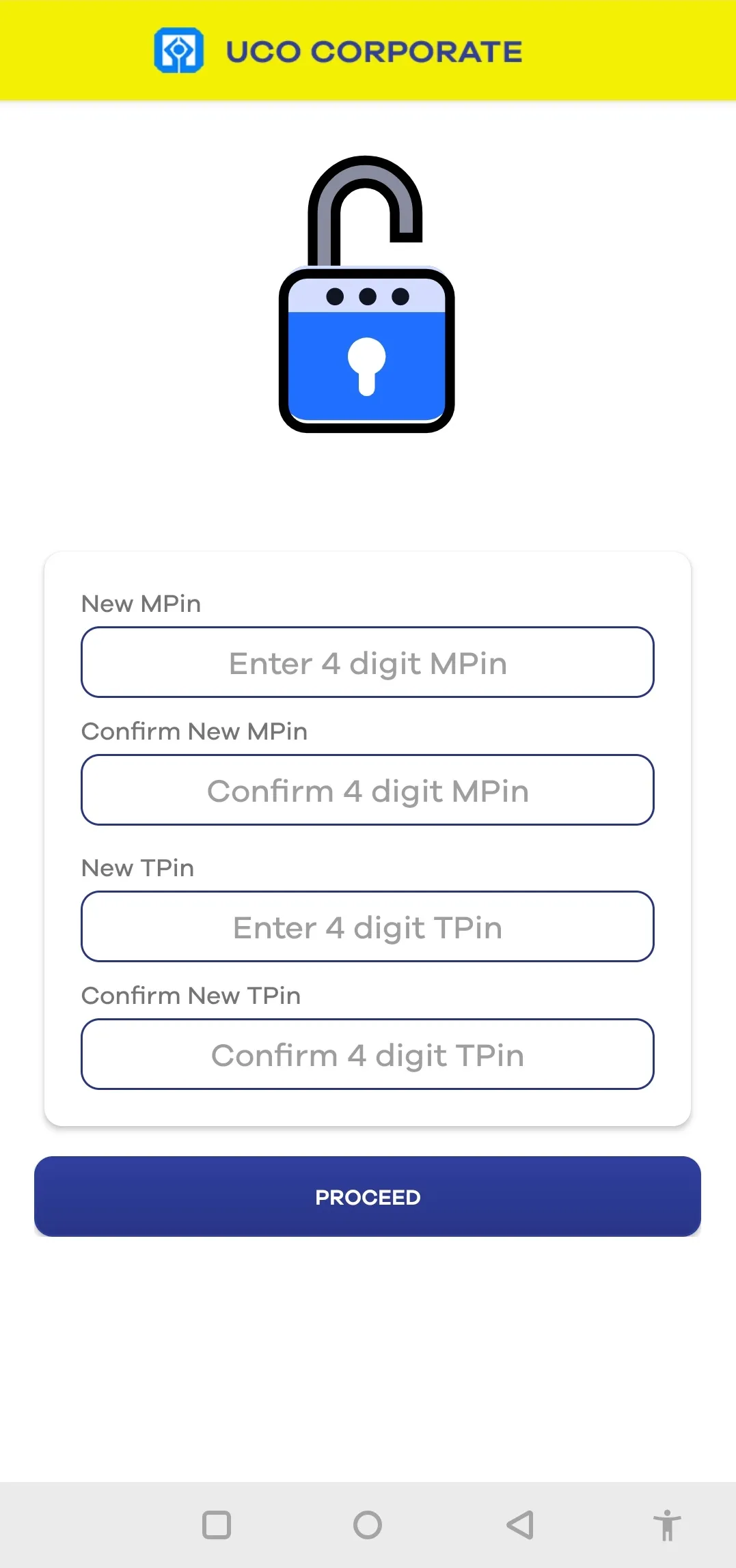Tap the Confirm 4 digit TPin field

368,1054
